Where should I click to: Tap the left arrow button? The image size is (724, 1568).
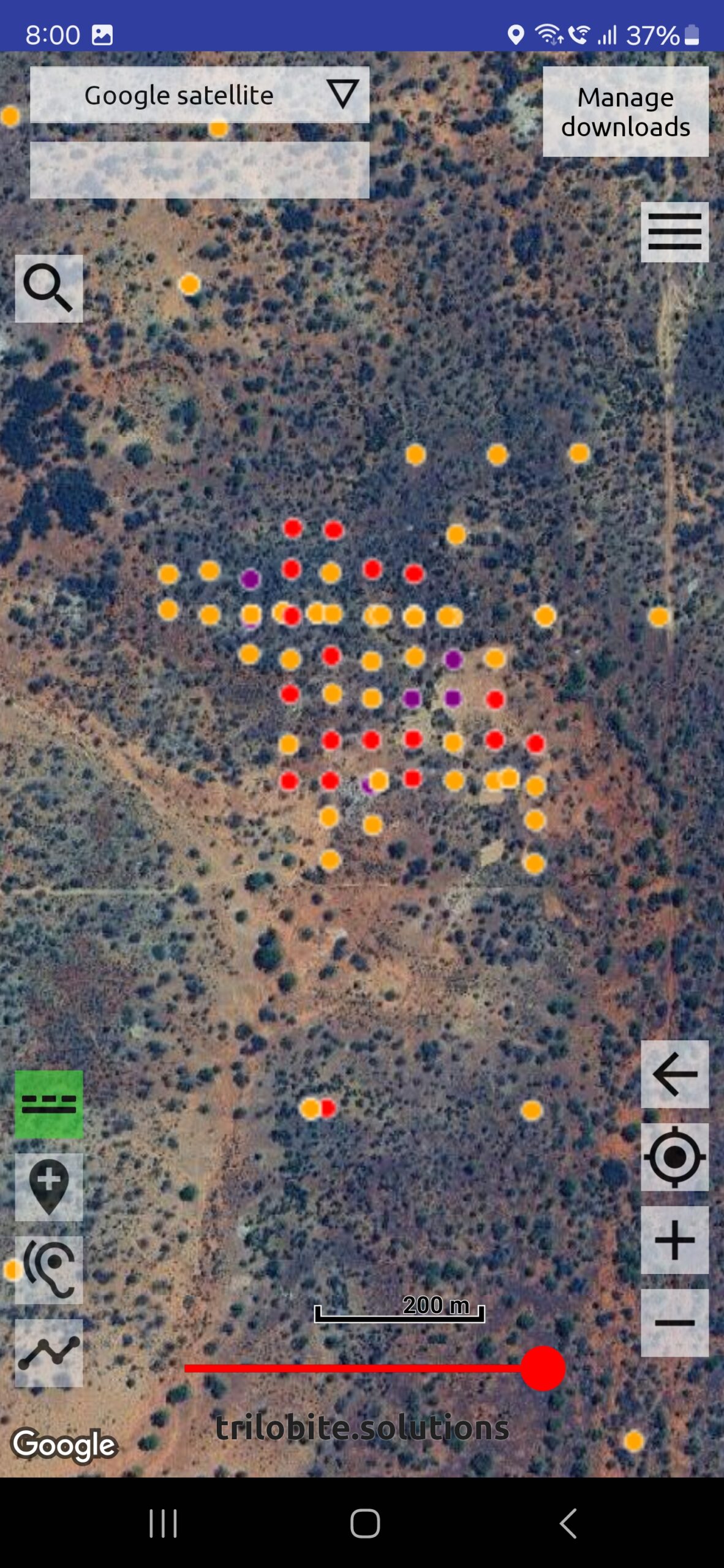click(674, 1074)
